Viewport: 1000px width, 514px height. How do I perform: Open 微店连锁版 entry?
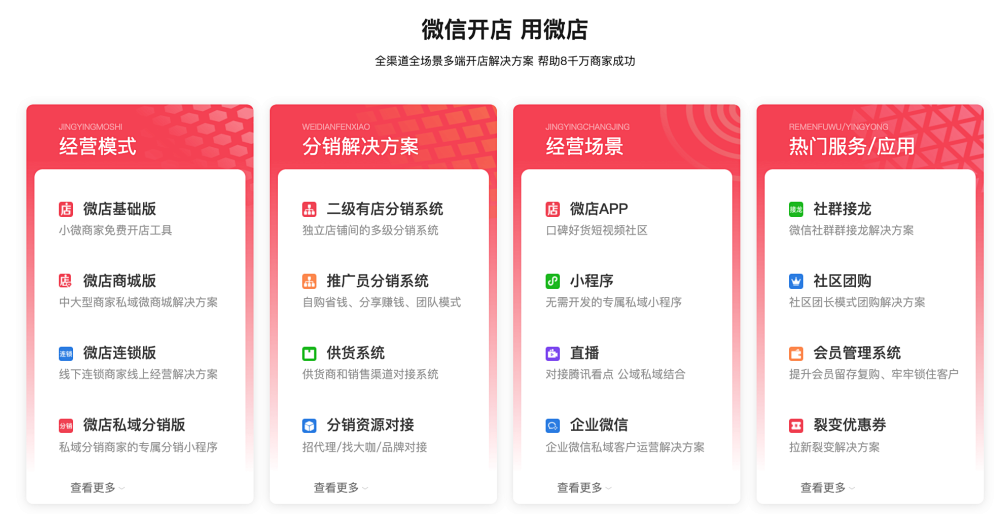[119, 353]
